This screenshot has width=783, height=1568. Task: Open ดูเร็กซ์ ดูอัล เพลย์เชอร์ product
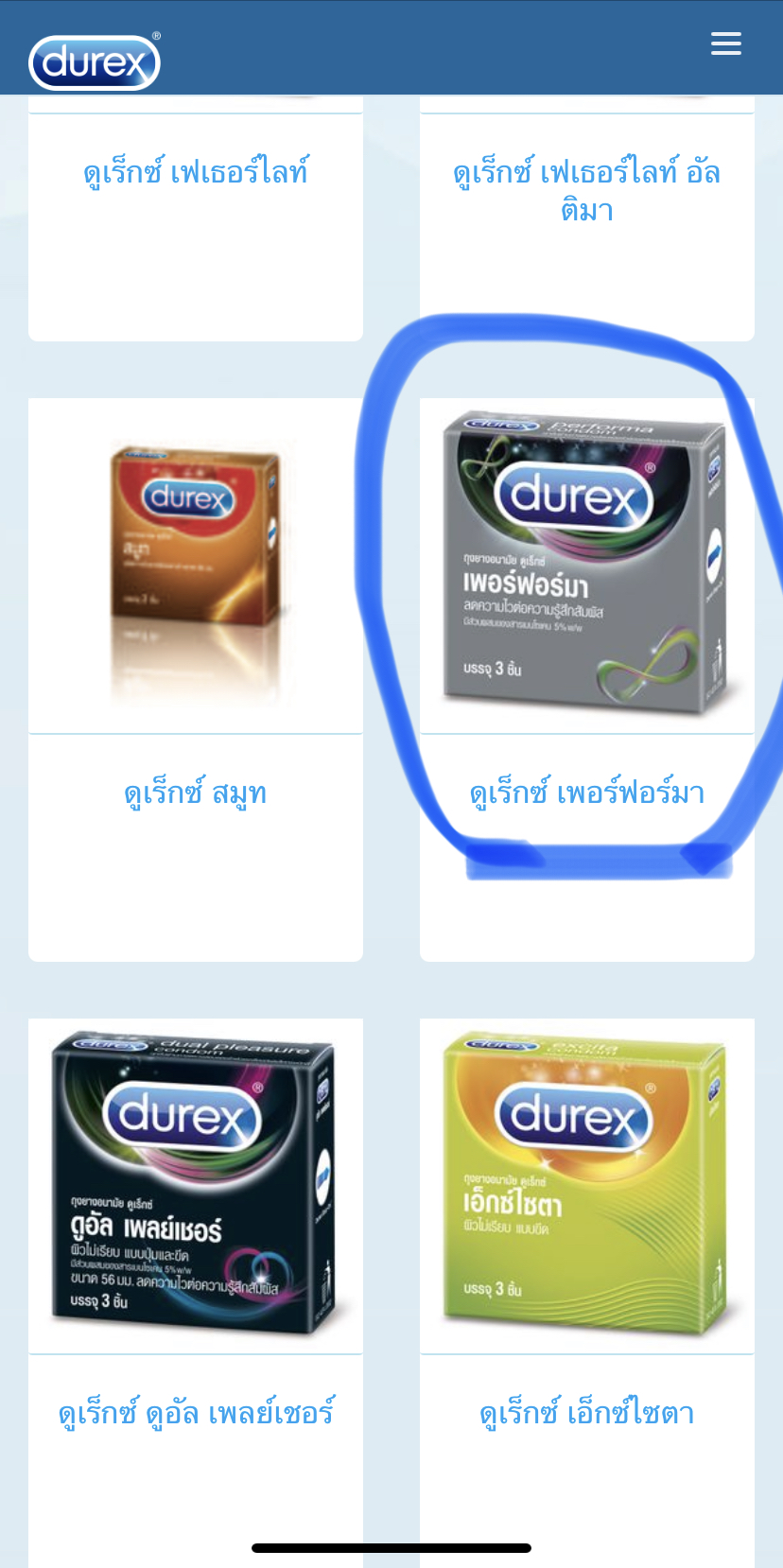click(x=196, y=1413)
